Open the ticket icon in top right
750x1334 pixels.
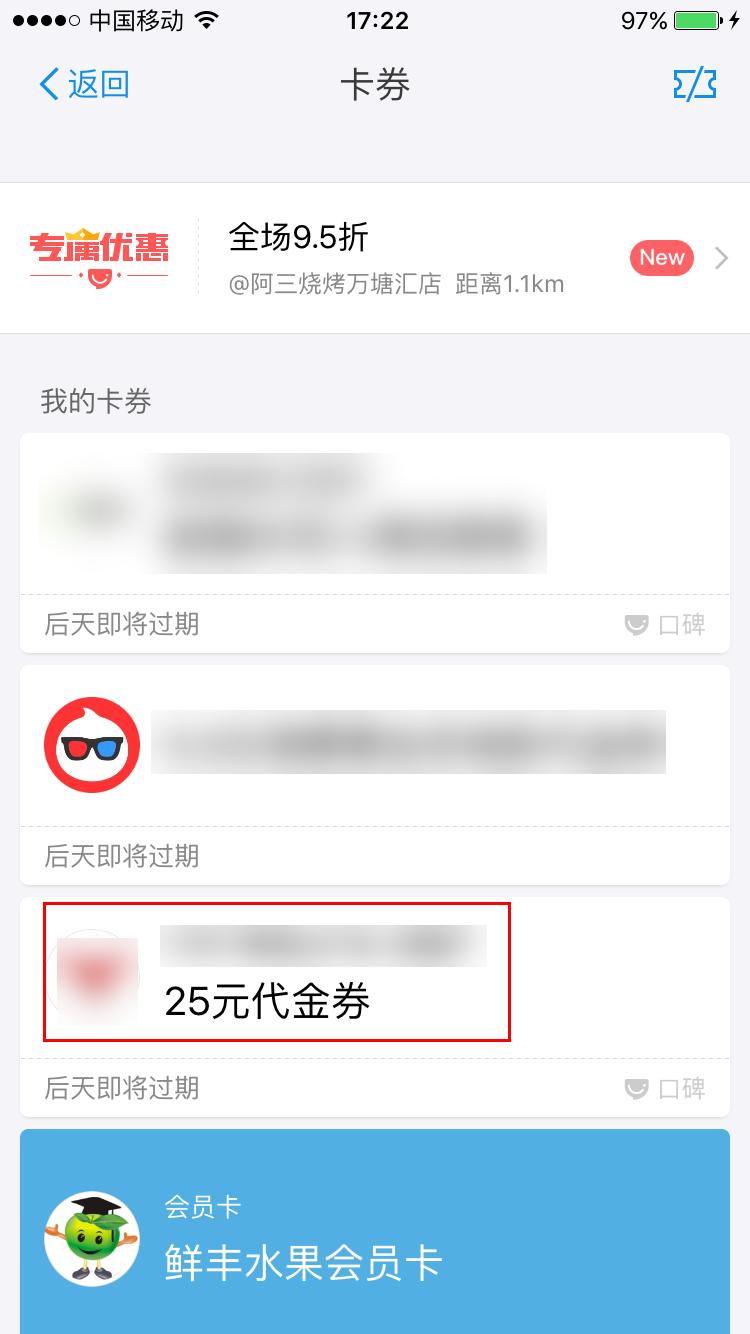pos(695,84)
